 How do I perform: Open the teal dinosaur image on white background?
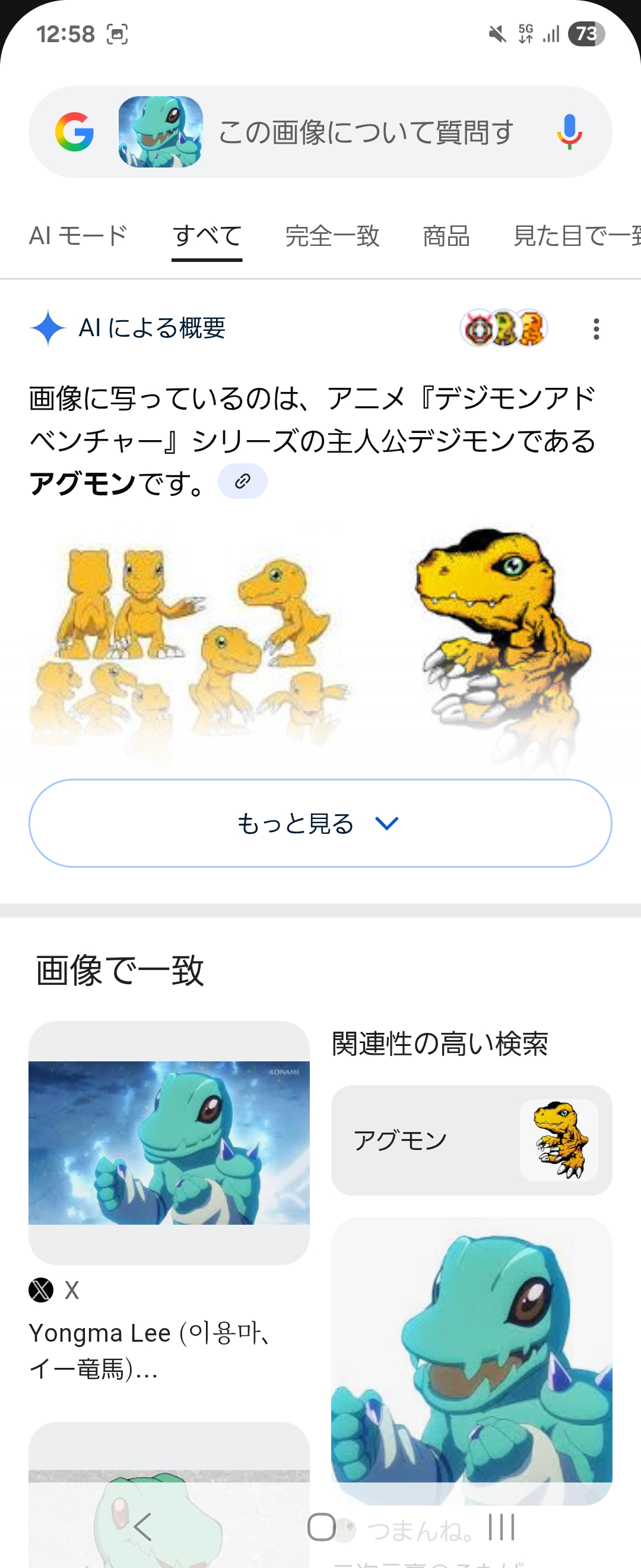point(471,1357)
